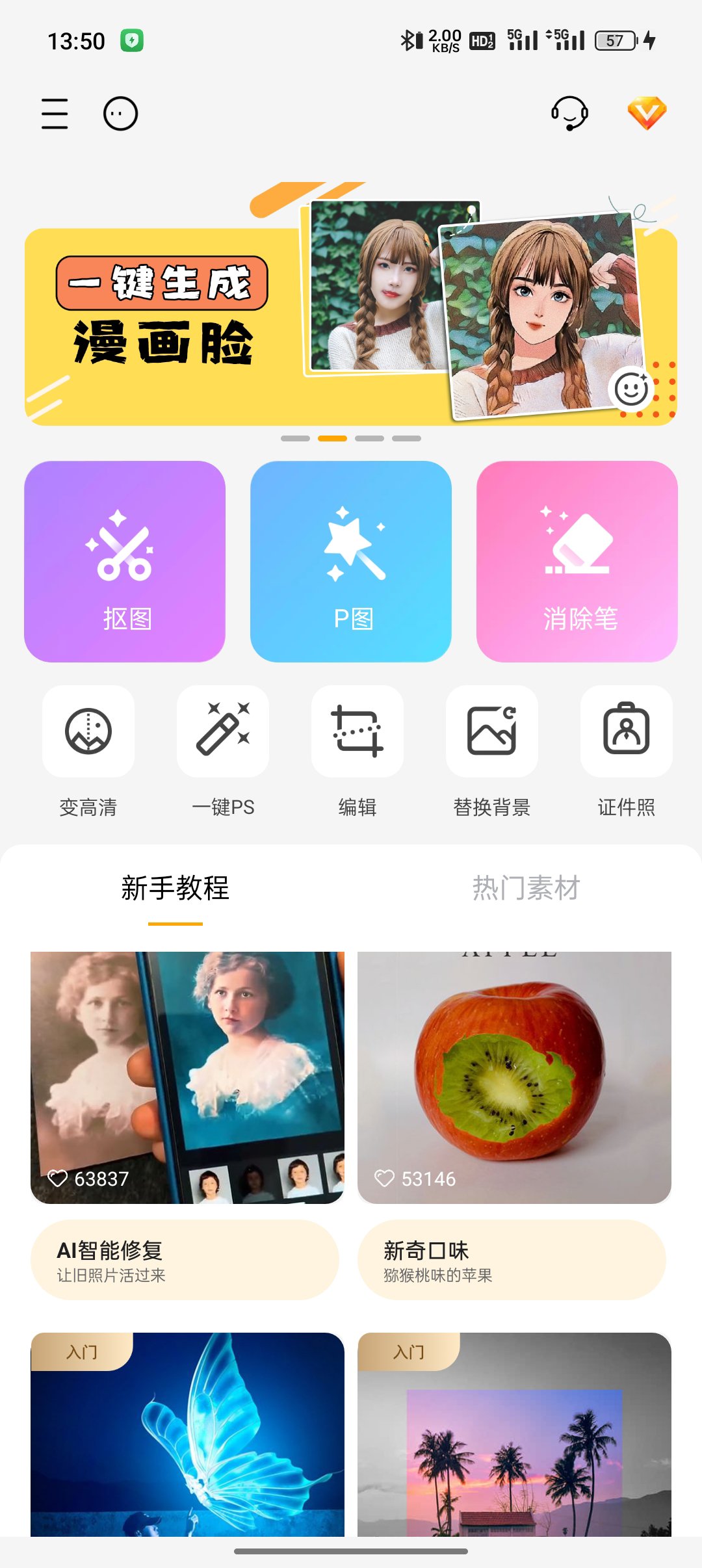Viewport: 702px width, 1568px height.
Task: Contact customer service via headset icon
Action: 569,114
